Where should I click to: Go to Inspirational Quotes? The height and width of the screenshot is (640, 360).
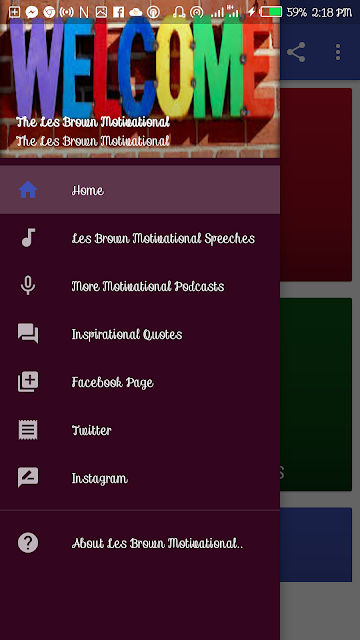(x=140, y=334)
